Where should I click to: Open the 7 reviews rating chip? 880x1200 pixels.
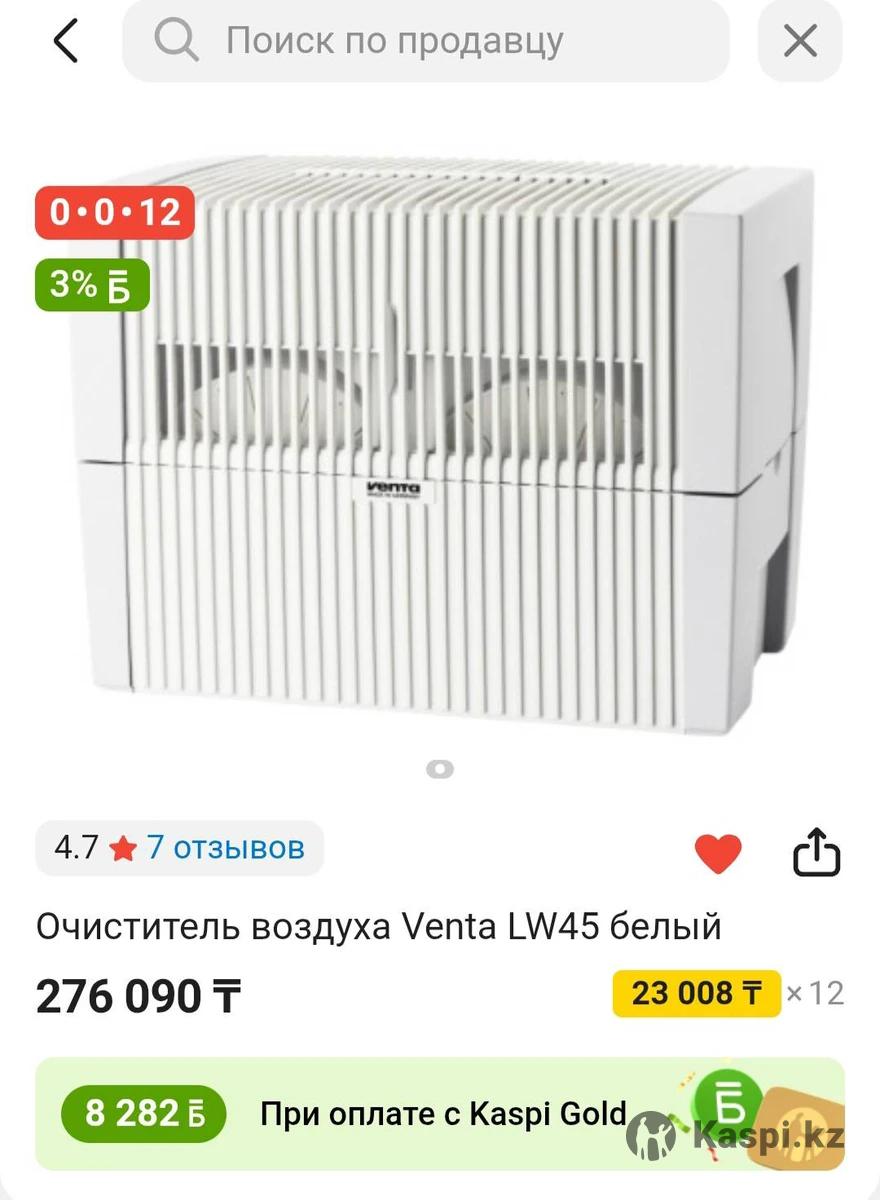pos(180,849)
